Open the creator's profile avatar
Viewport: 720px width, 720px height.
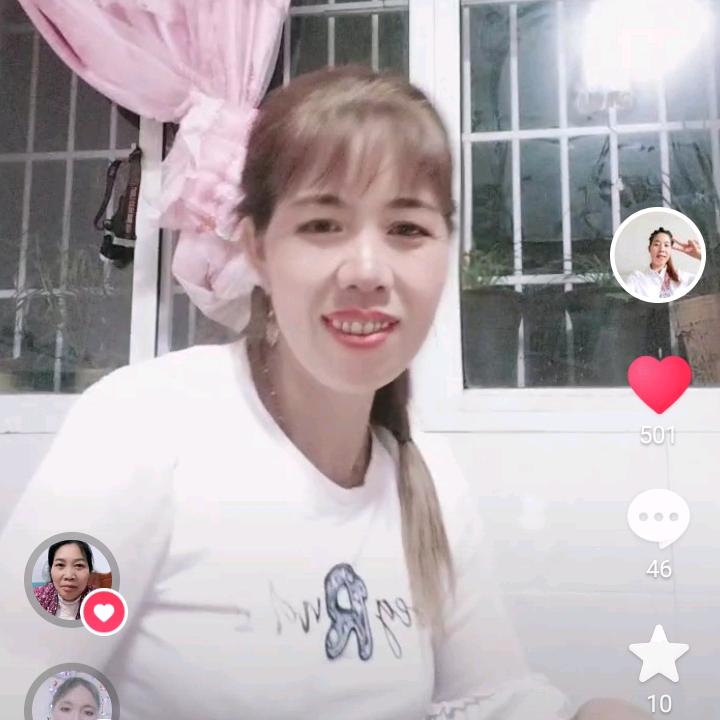[657, 255]
